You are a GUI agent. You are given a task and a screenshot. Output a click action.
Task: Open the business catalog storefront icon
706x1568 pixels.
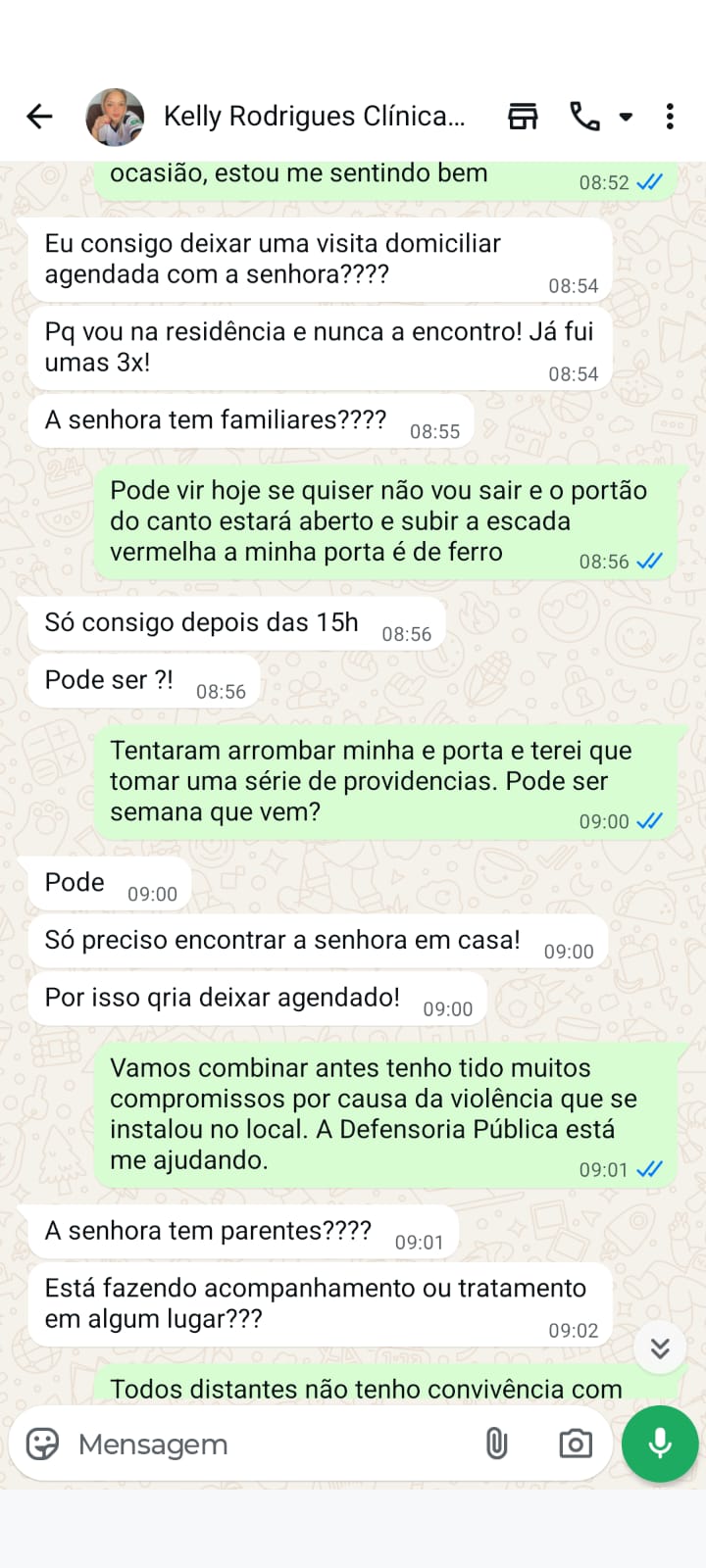[x=523, y=117]
